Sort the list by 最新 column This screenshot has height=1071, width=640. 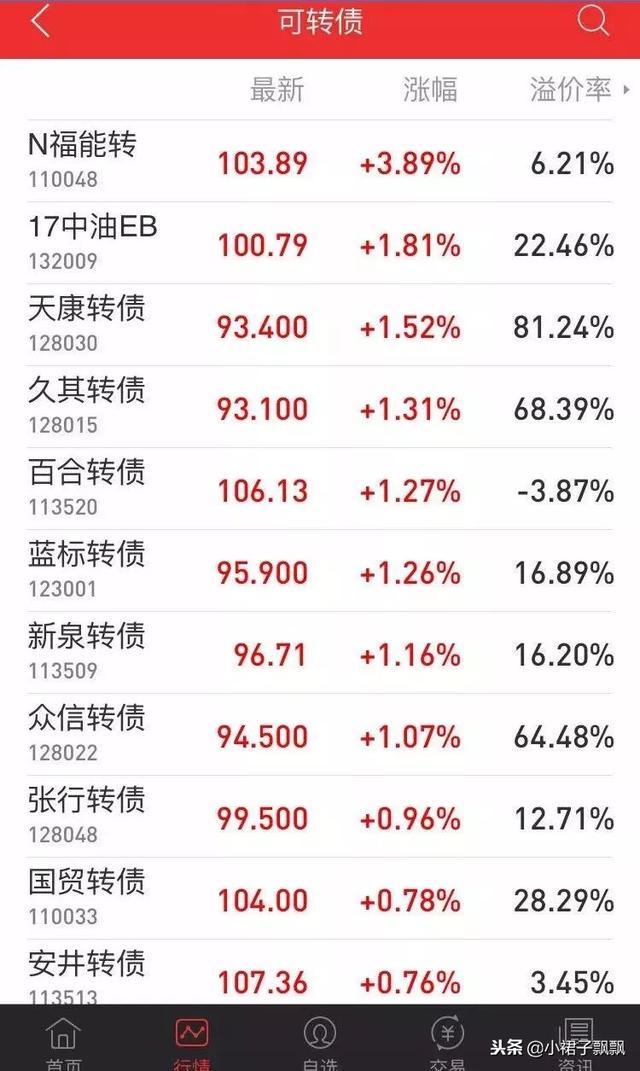point(277,90)
